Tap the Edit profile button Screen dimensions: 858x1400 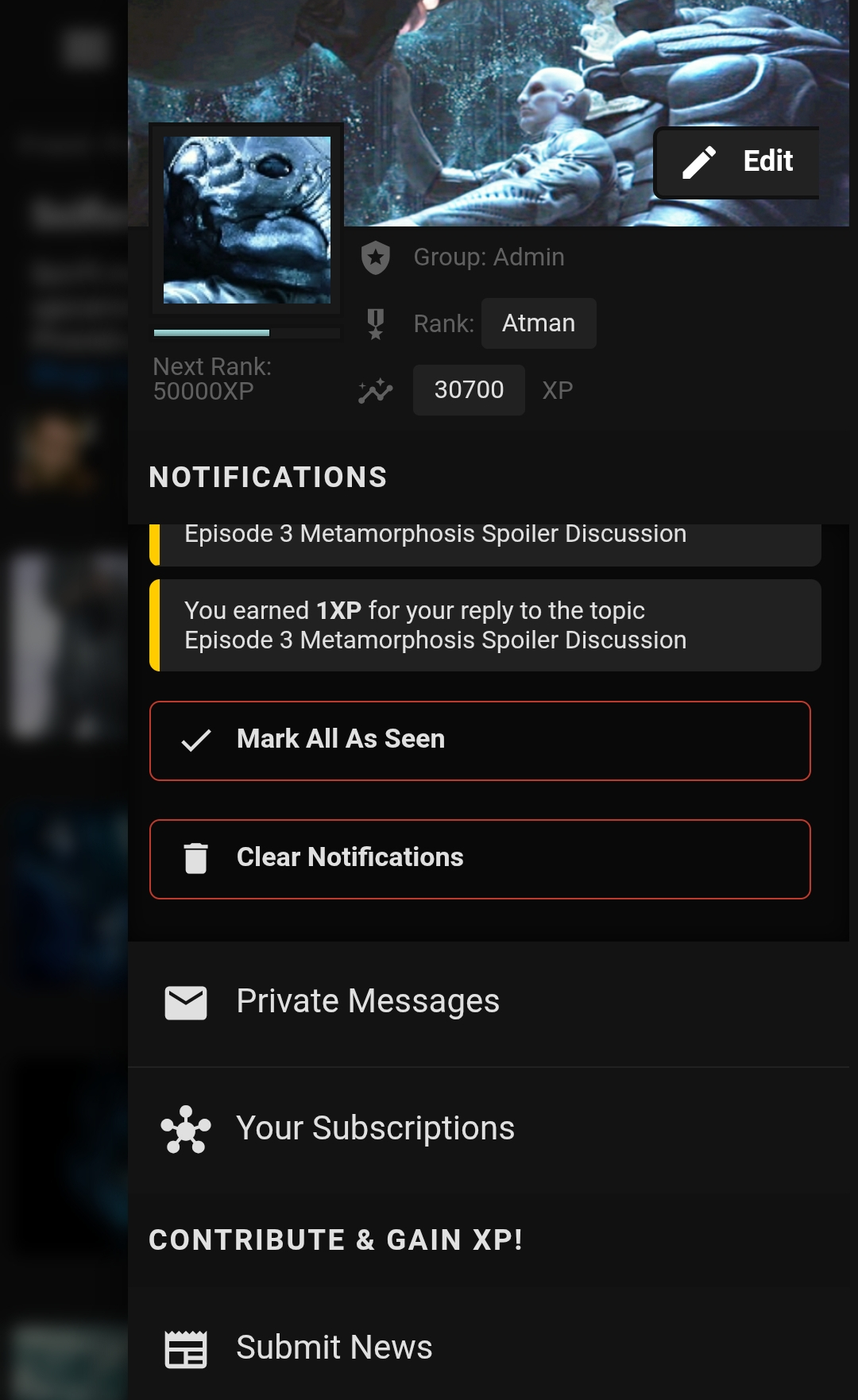tap(736, 162)
